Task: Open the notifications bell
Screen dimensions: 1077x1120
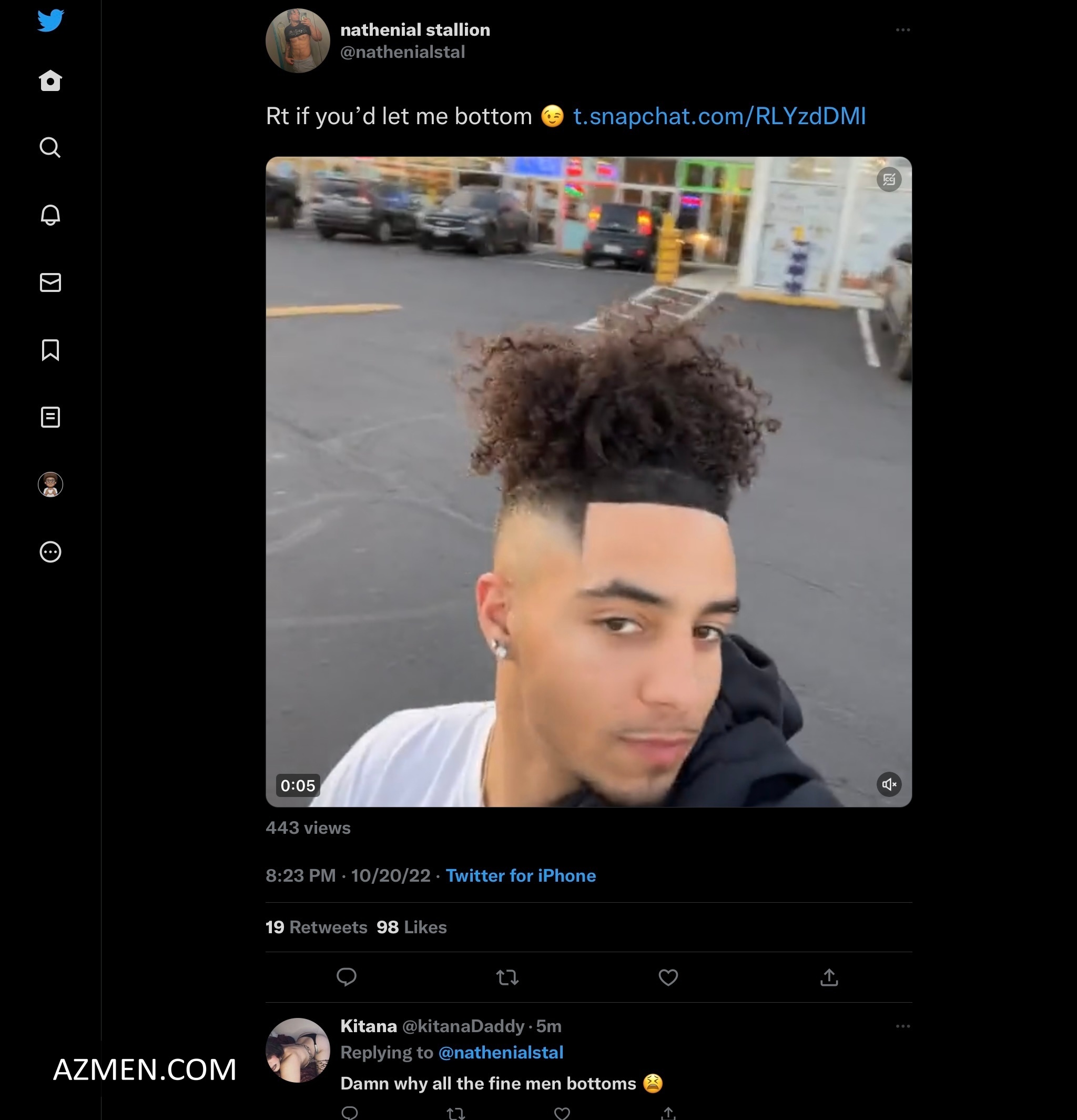Action: 50,215
